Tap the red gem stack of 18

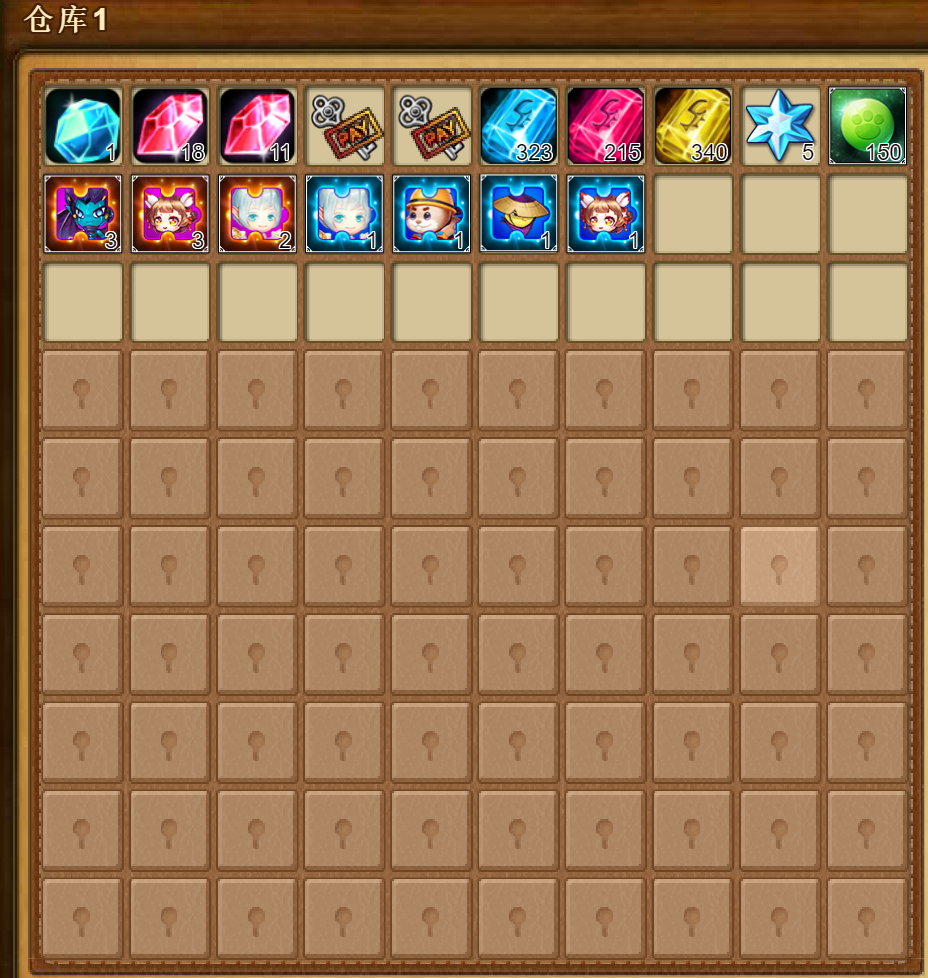click(170, 126)
